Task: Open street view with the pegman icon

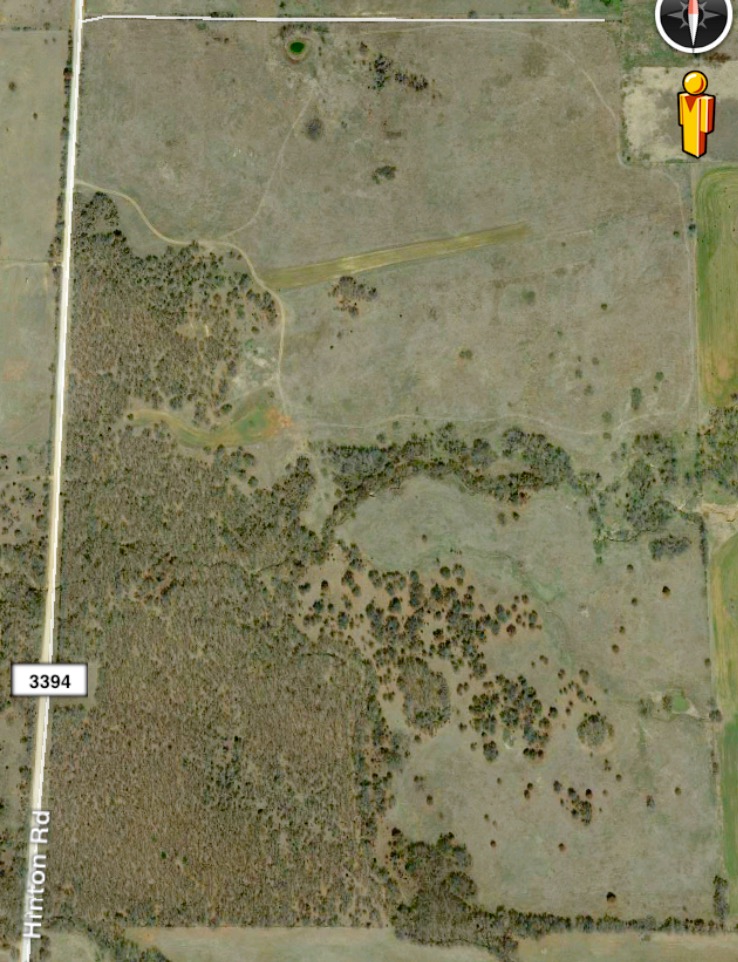Action: (695, 113)
